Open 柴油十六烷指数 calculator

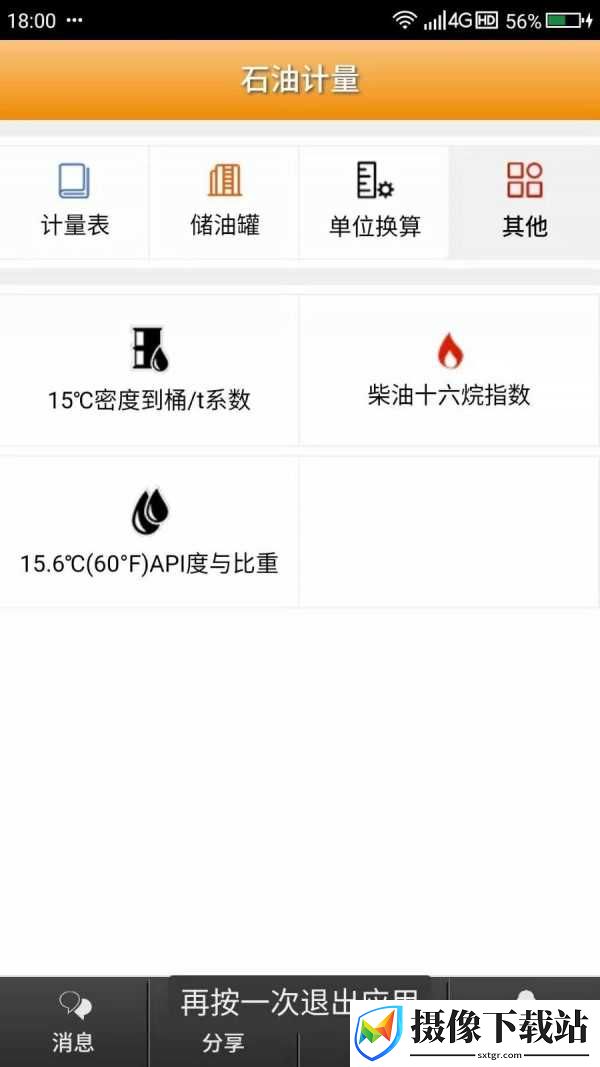pyautogui.click(x=449, y=370)
